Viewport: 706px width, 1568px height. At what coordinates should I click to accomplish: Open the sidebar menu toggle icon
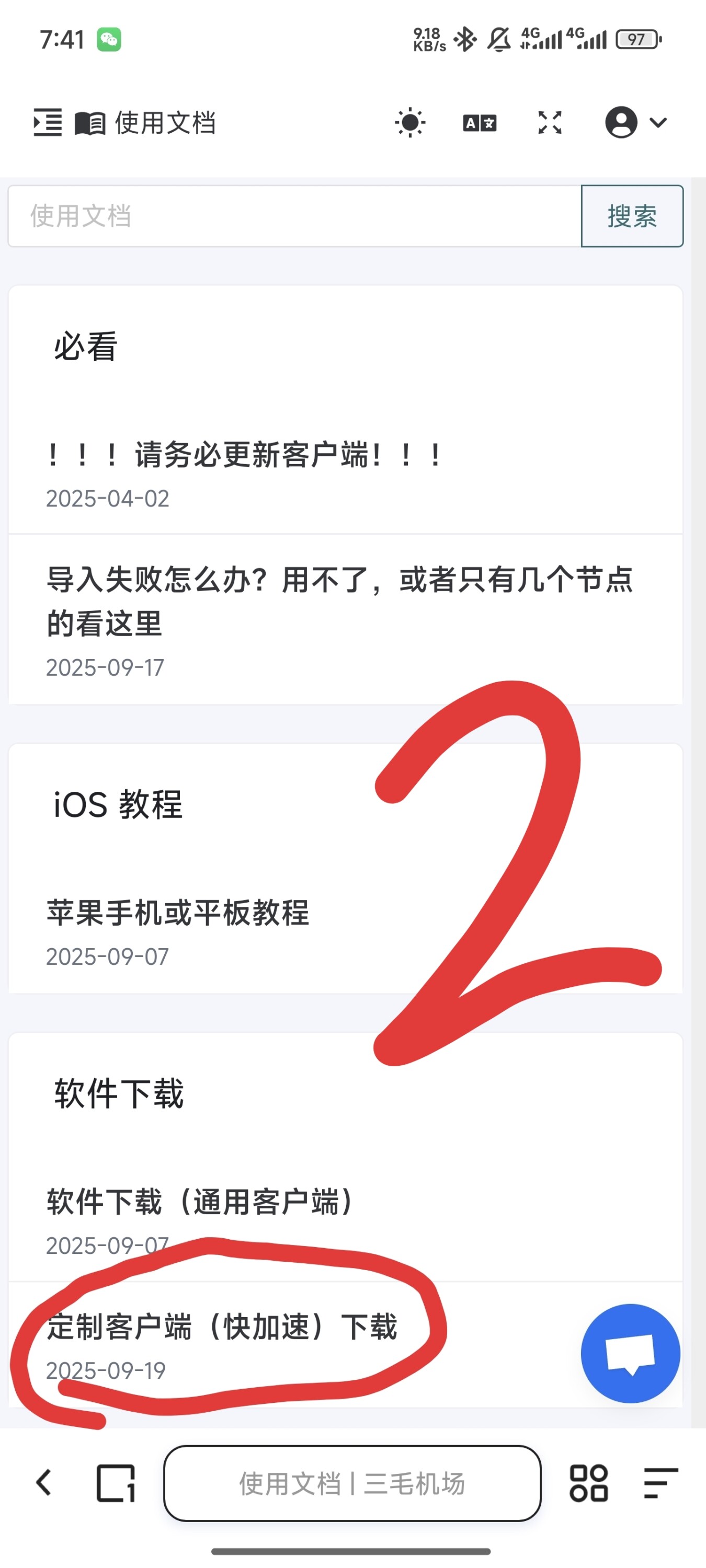click(x=48, y=122)
